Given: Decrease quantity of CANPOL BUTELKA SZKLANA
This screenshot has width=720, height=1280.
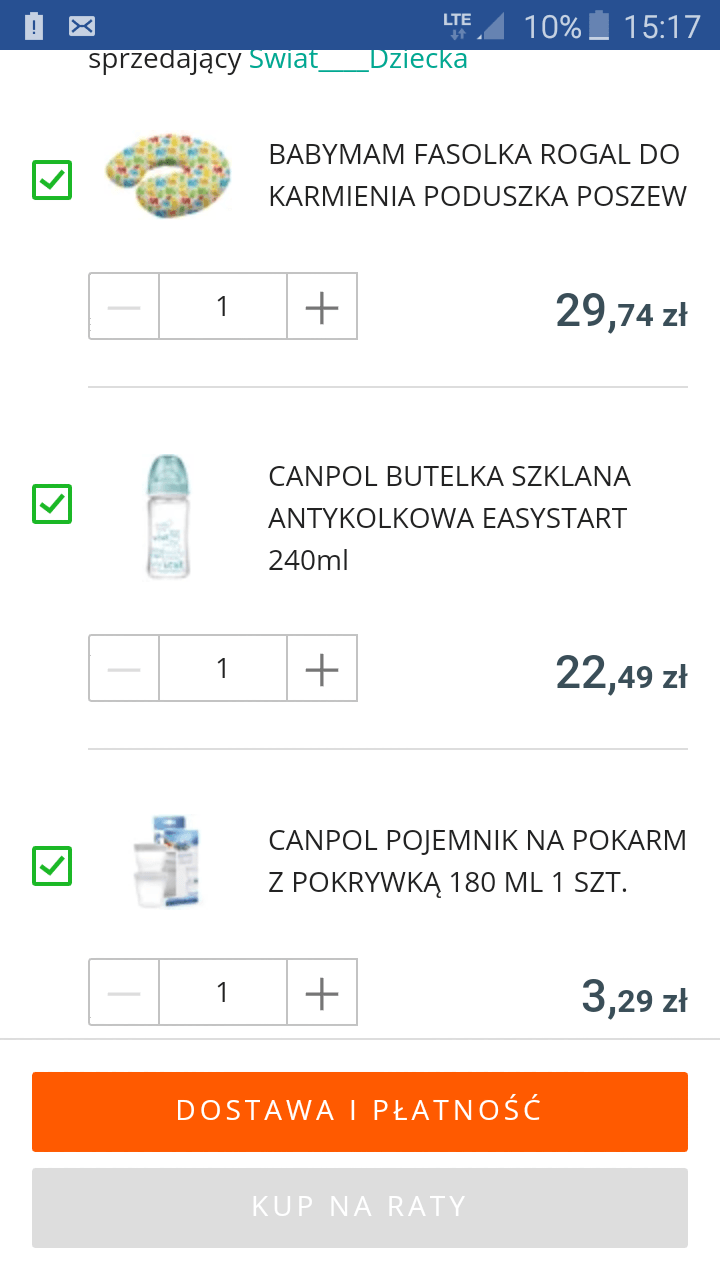Looking at the screenshot, I should coord(124,668).
